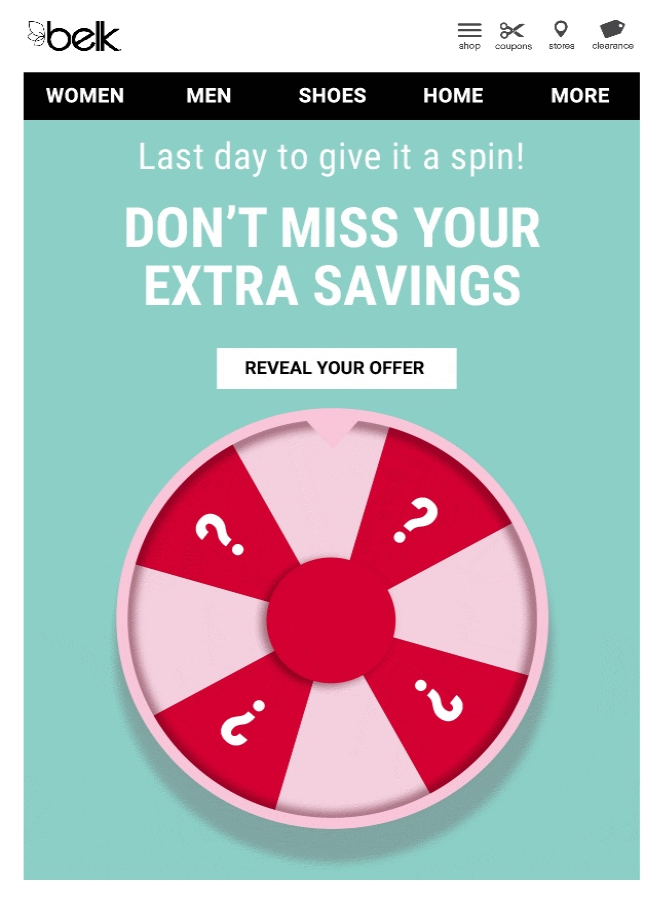Image resolution: width=645 pixels, height=900 pixels.
Task: Find stores with the location pin
Action: click(561, 34)
